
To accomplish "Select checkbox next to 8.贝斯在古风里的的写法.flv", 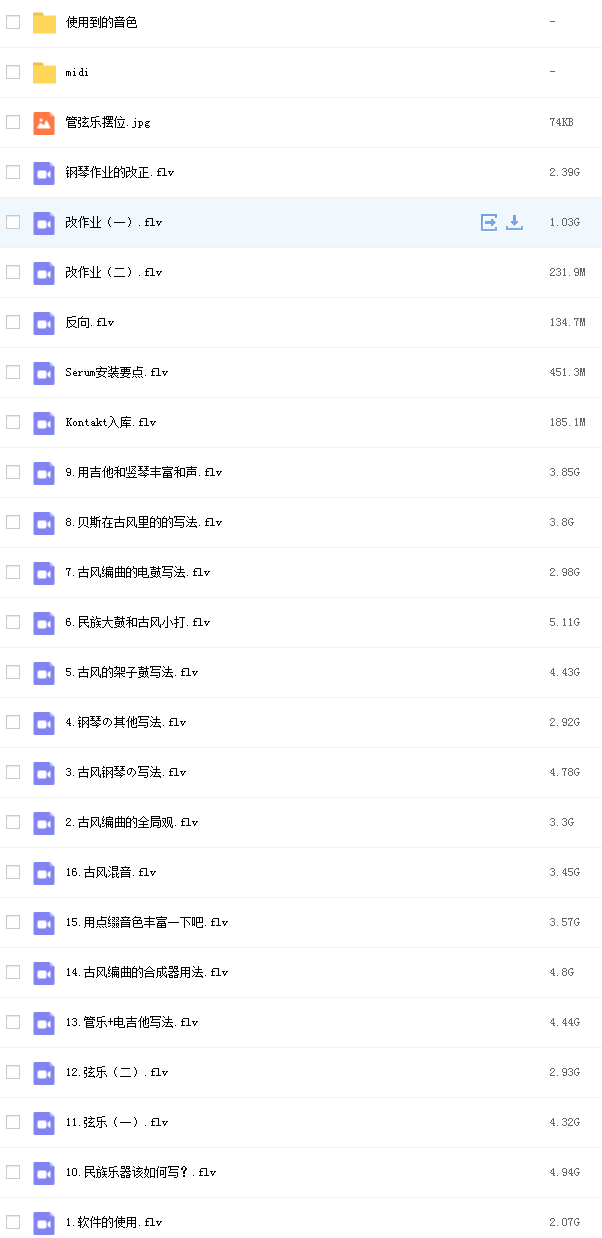I will (13, 522).
